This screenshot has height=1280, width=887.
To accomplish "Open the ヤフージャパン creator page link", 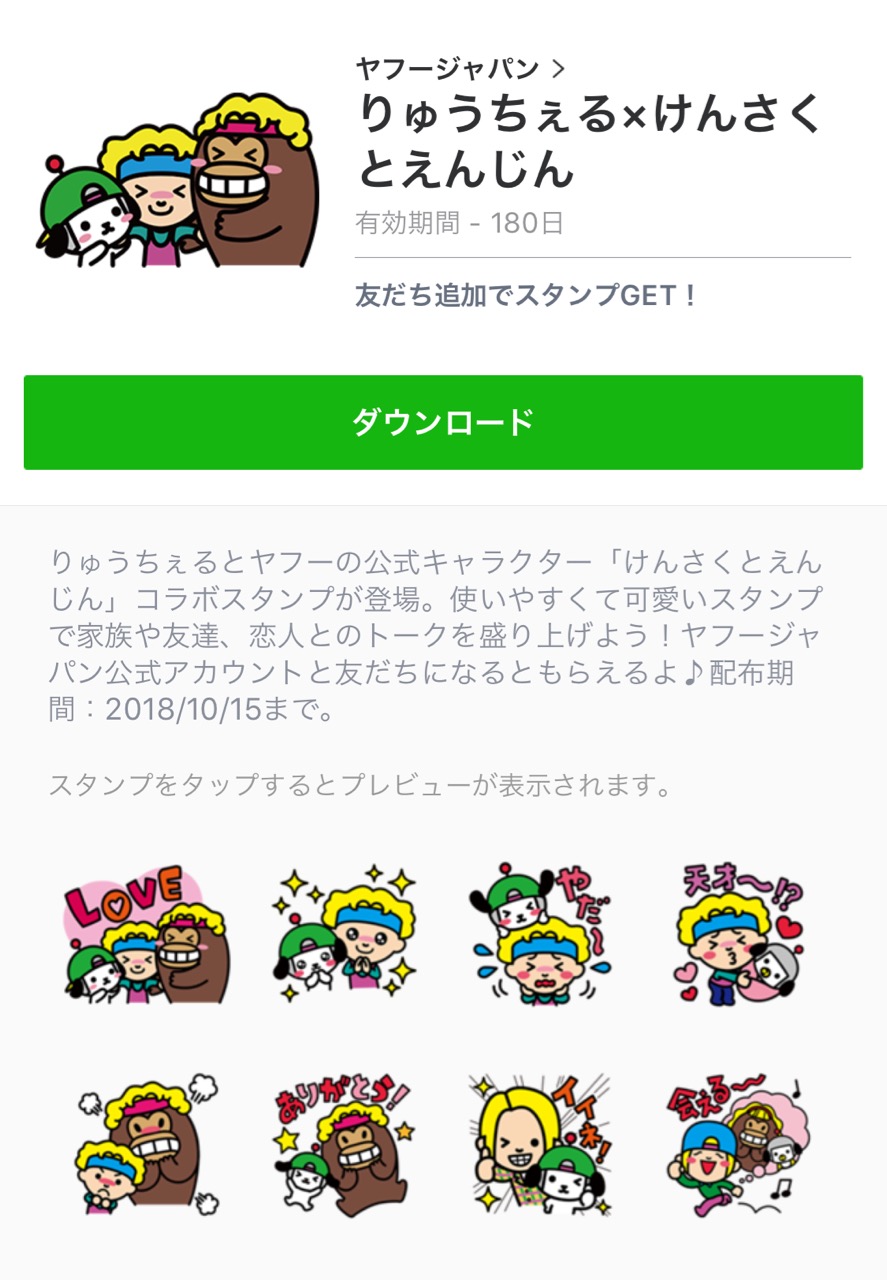I will 460,69.
